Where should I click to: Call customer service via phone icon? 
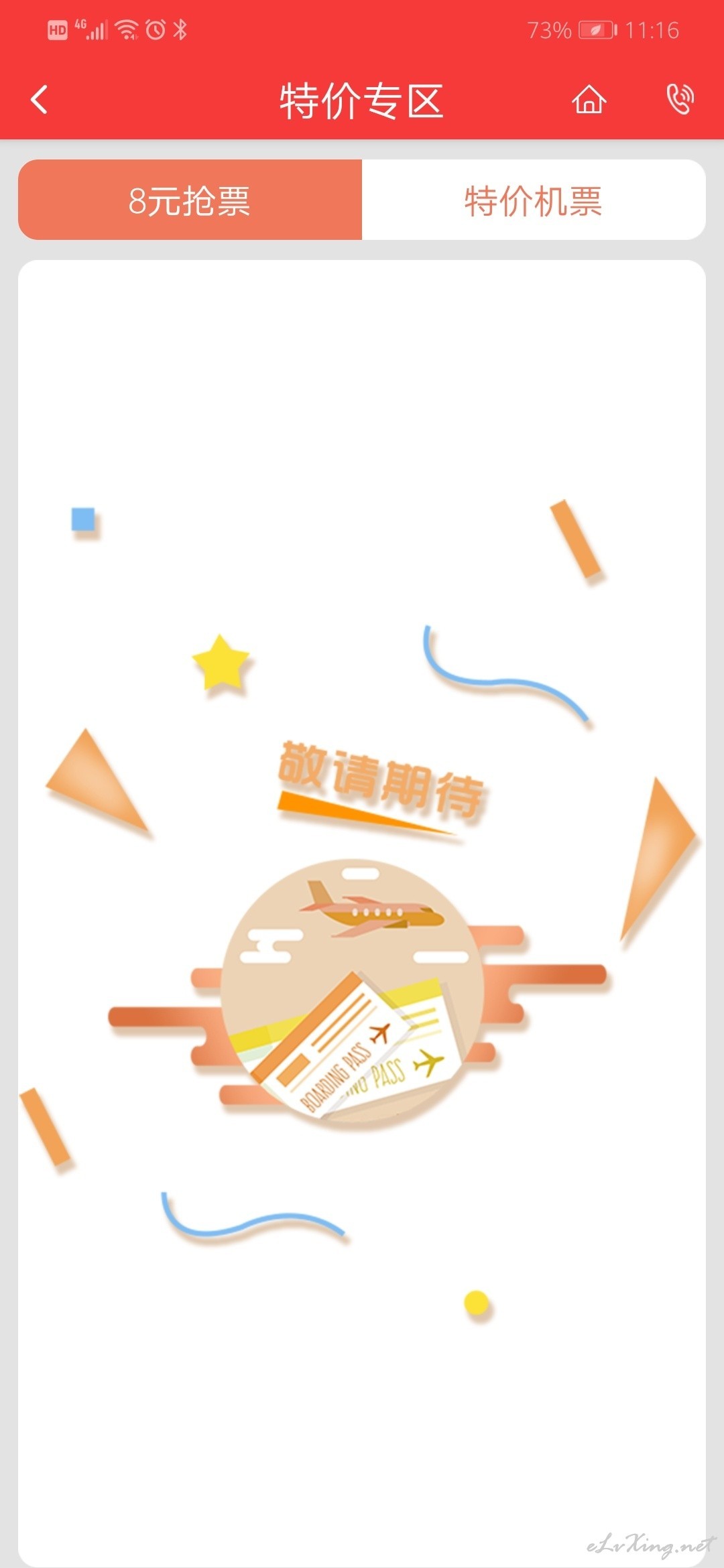(680, 100)
